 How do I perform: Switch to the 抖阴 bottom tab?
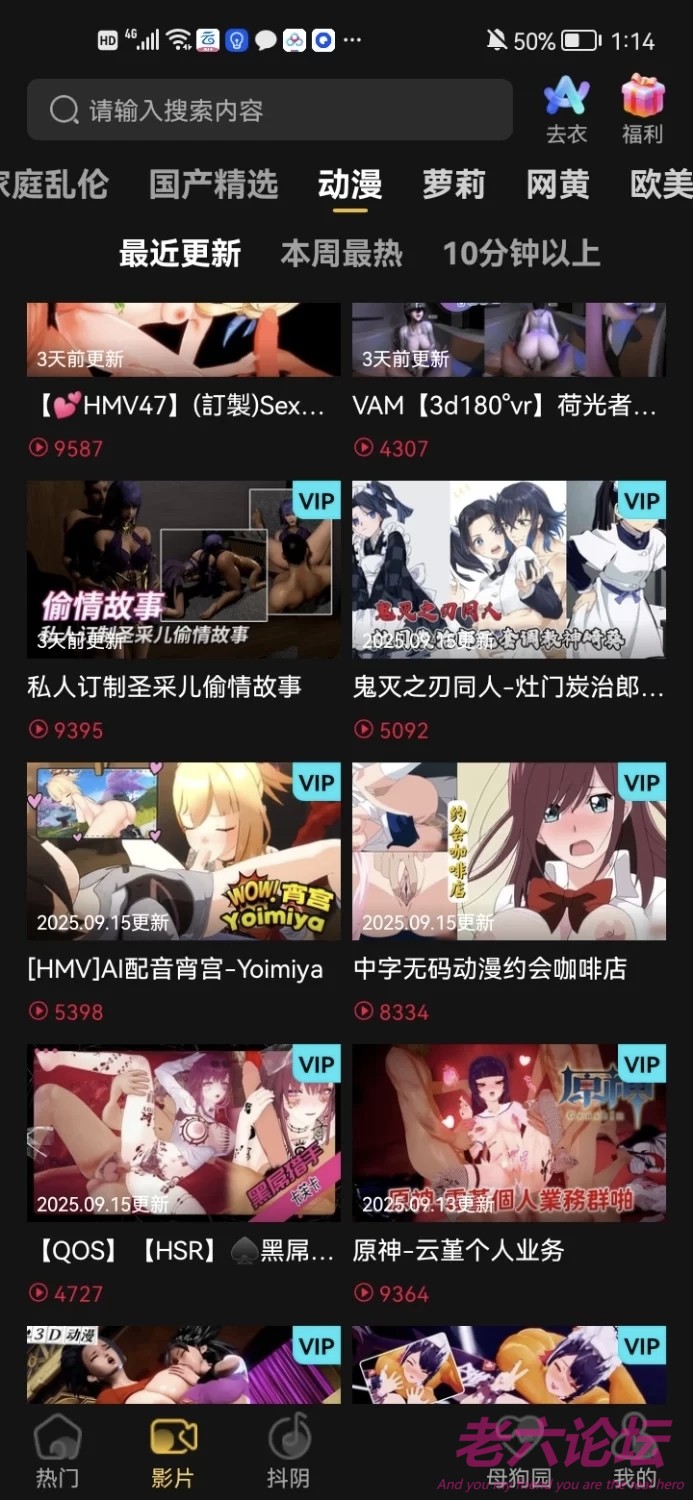click(288, 1452)
